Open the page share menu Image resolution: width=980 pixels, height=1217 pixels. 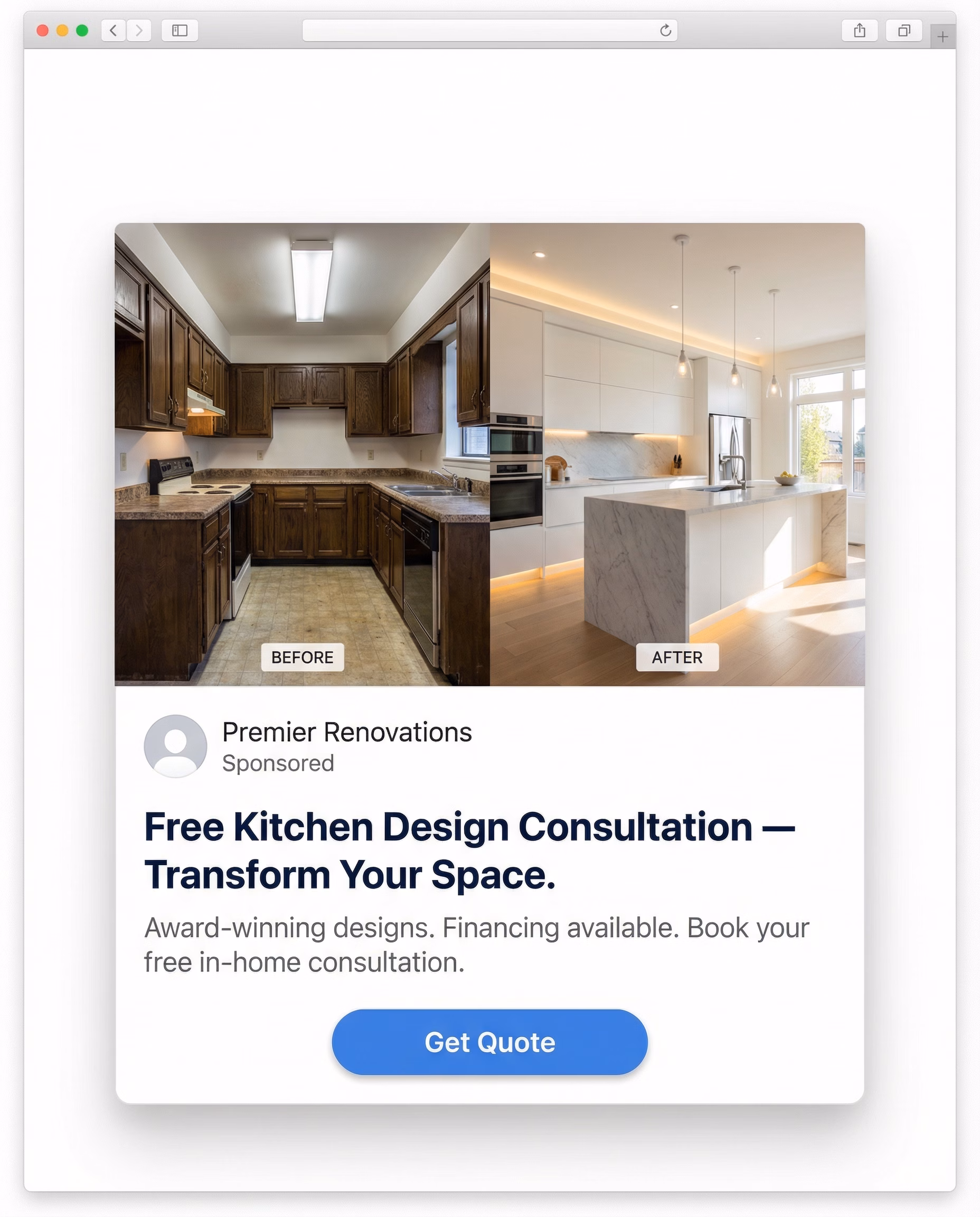pos(859,31)
